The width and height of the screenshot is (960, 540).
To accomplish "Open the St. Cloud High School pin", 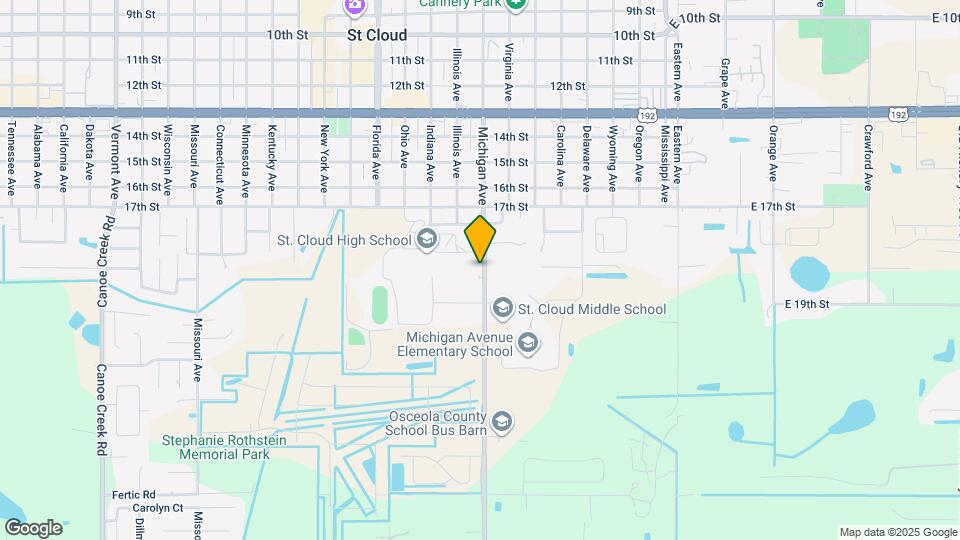I will pyautogui.click(x=427, y=239).
